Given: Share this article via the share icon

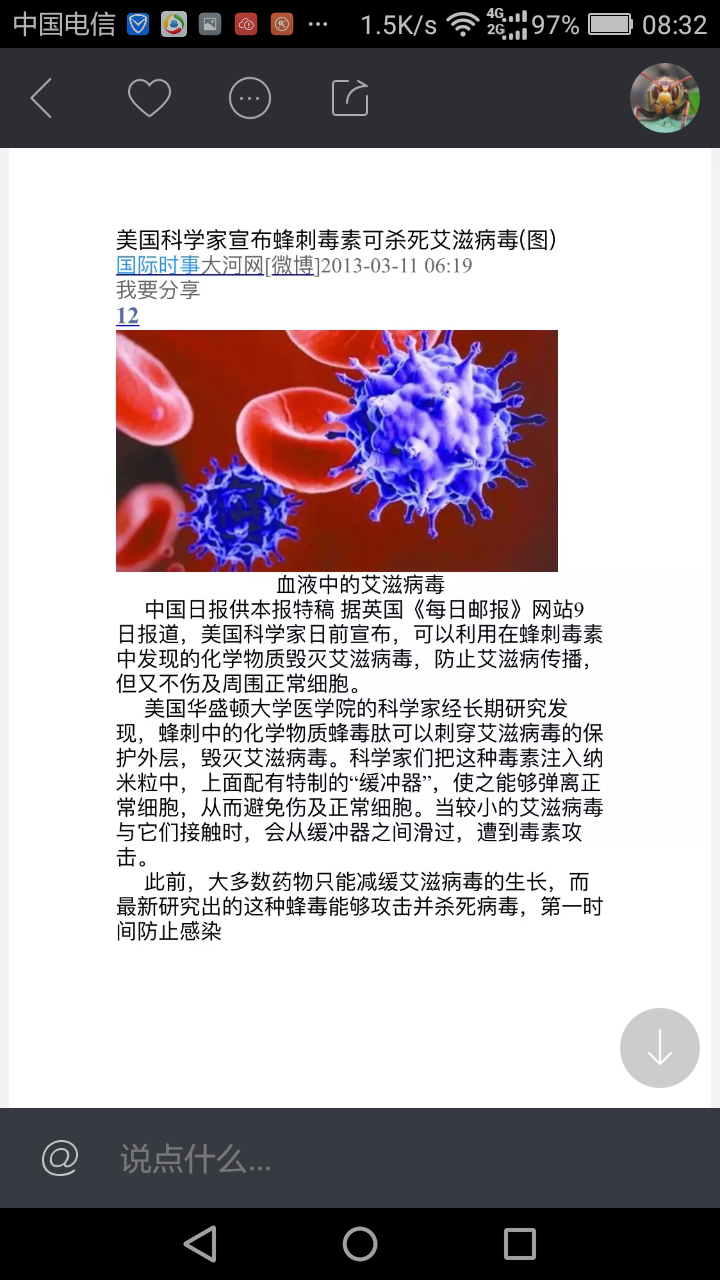Looking at the screenshot, I should point(350,98).
